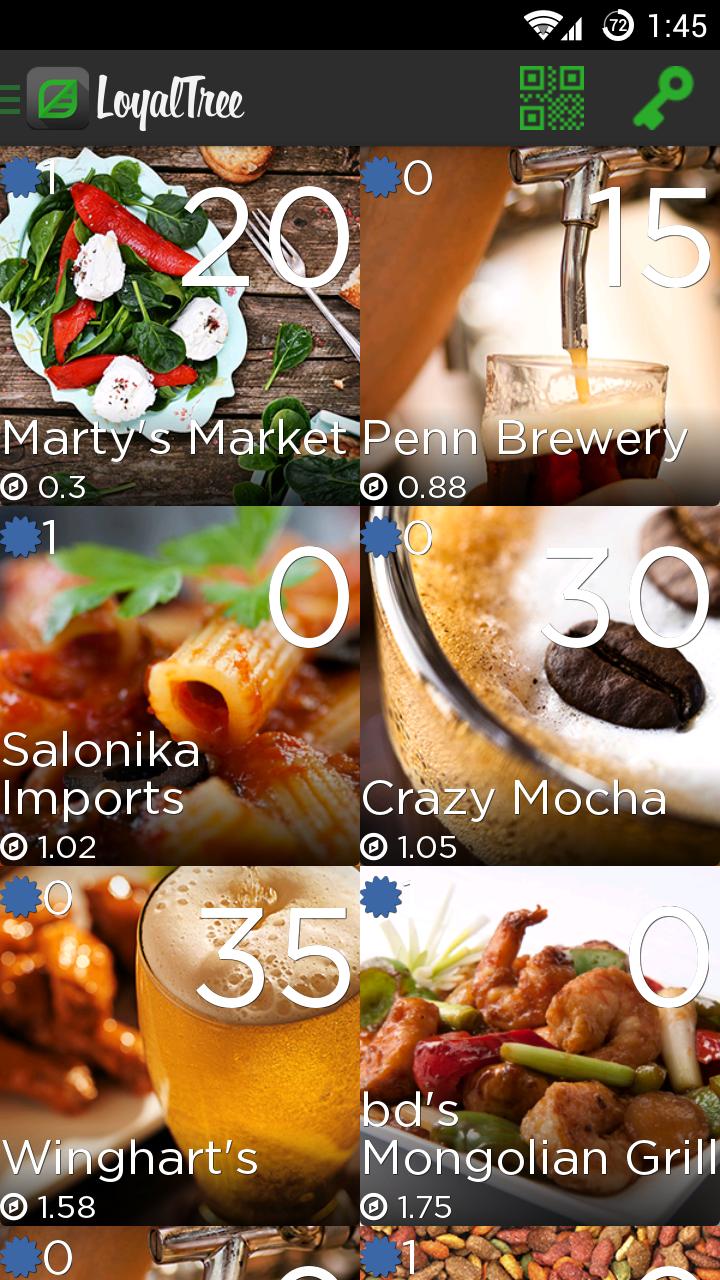
Task: View Penn Brewery rewards
Action: [x=540, y=326]
